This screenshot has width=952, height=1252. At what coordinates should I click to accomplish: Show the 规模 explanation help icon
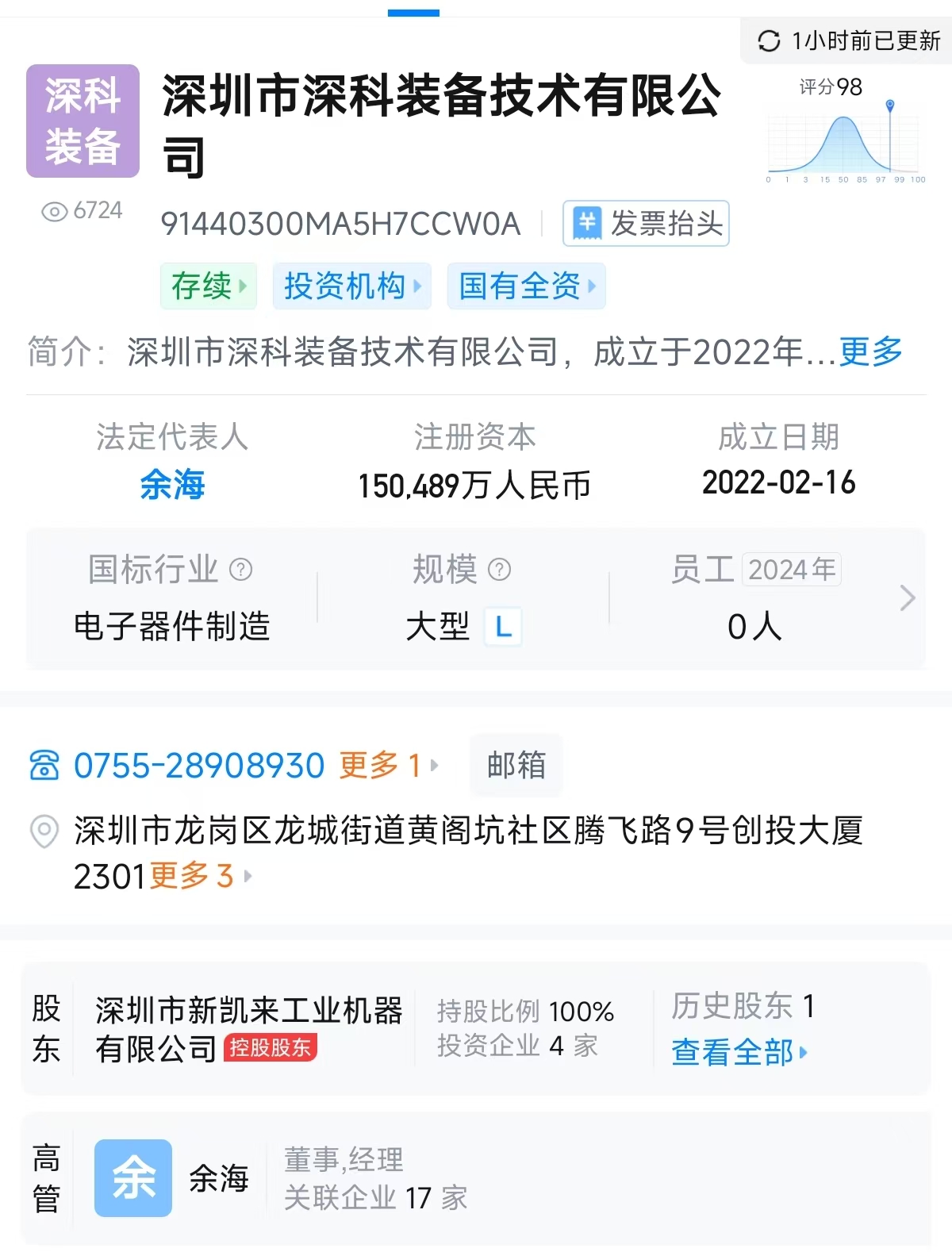[x=499, y=570]
